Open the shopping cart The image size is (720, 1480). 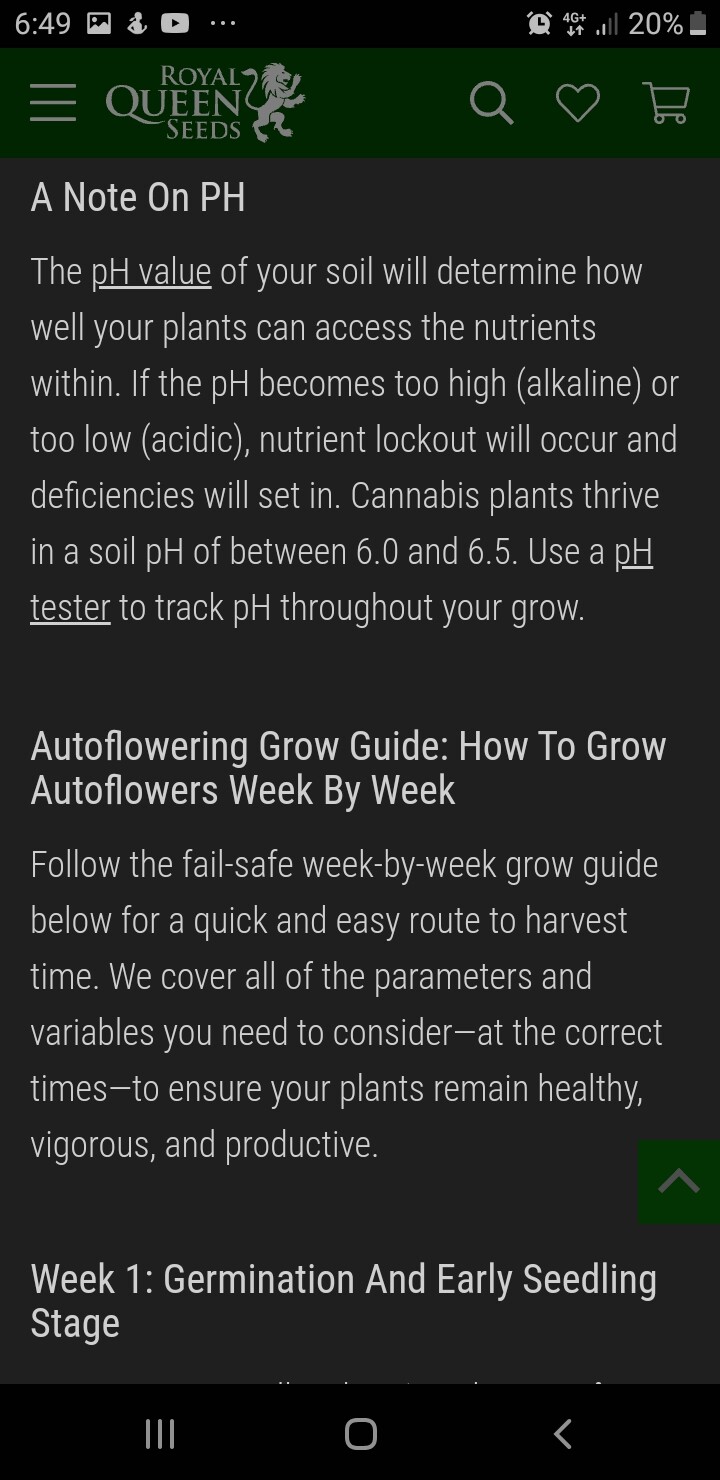(665, 102)
